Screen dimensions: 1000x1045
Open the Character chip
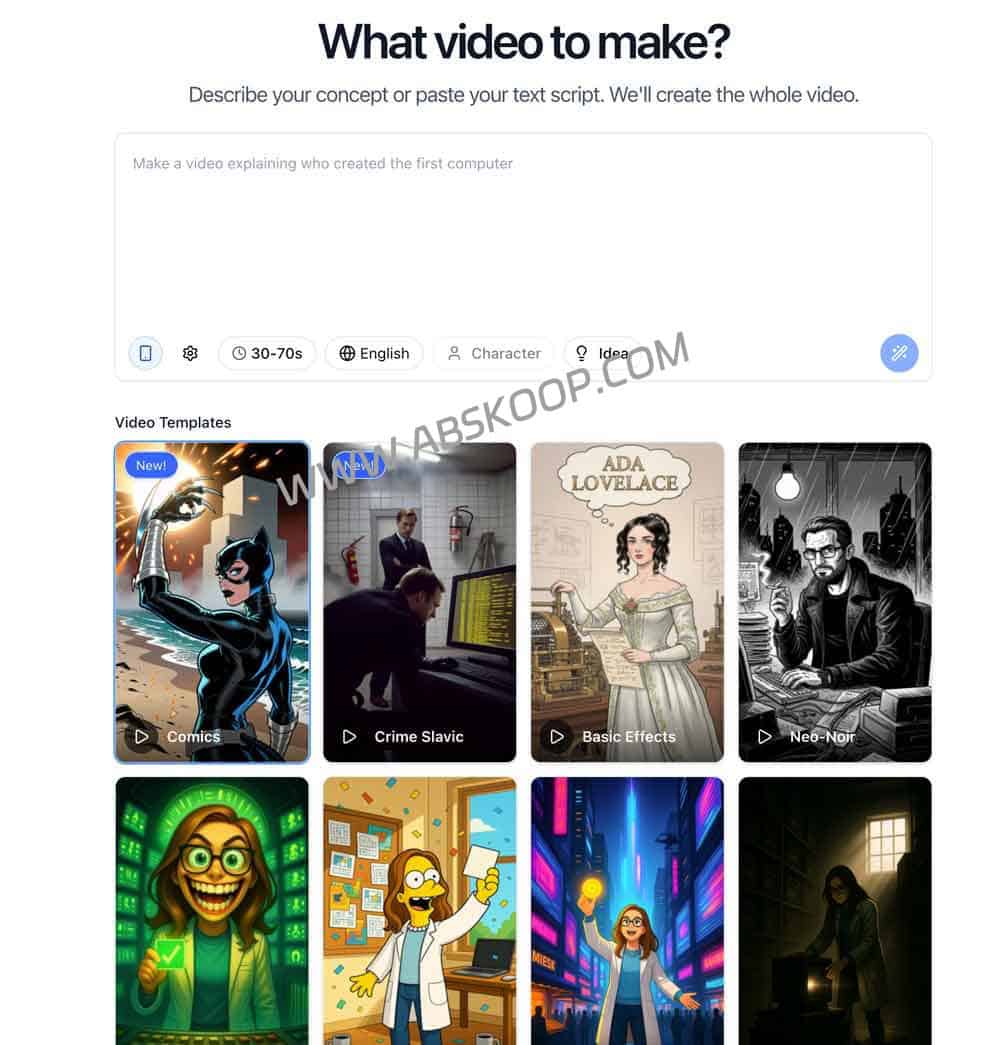pos(493,353)
